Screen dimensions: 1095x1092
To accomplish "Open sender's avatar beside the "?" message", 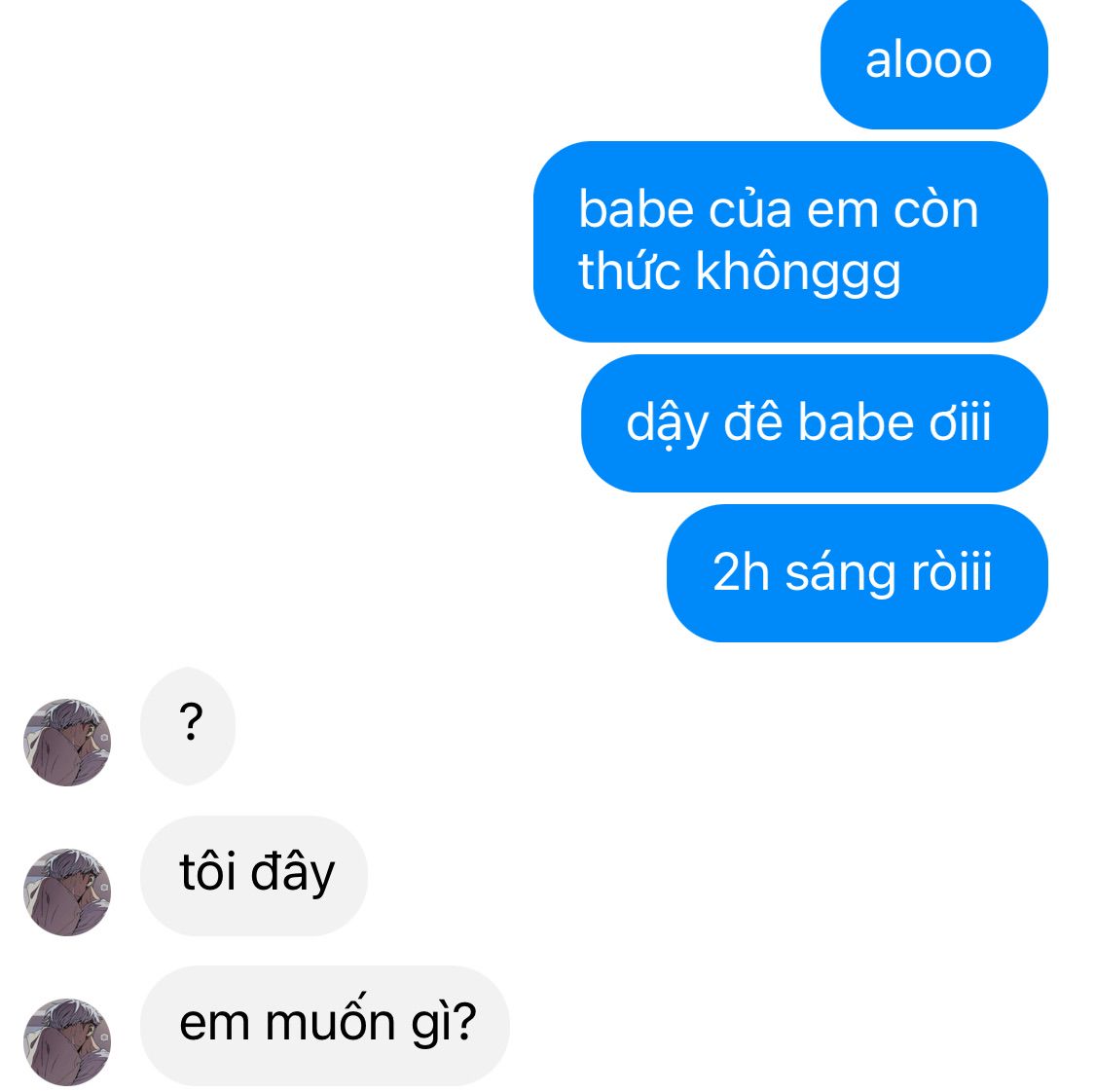I will pos(66,742).
